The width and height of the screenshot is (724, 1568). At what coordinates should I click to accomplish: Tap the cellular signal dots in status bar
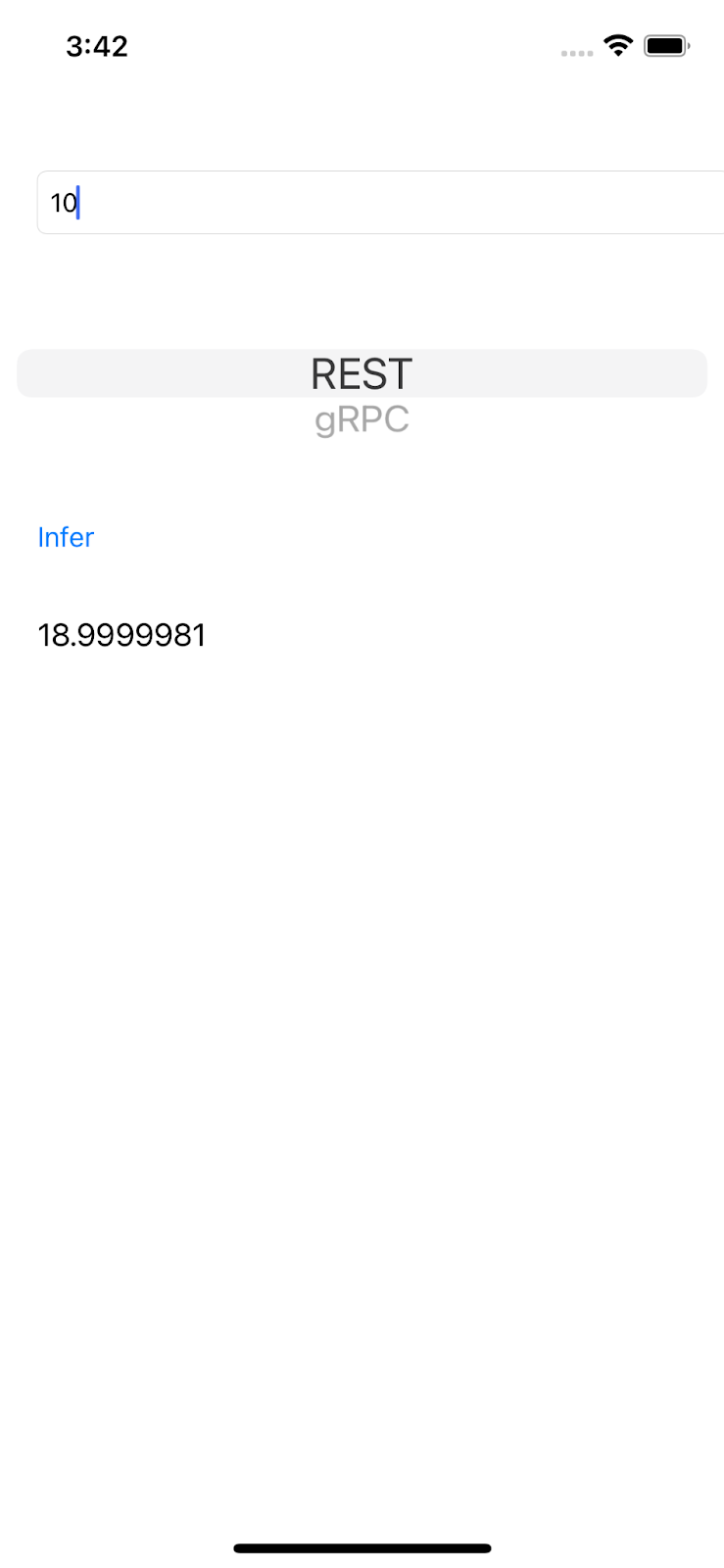point(577,52)
